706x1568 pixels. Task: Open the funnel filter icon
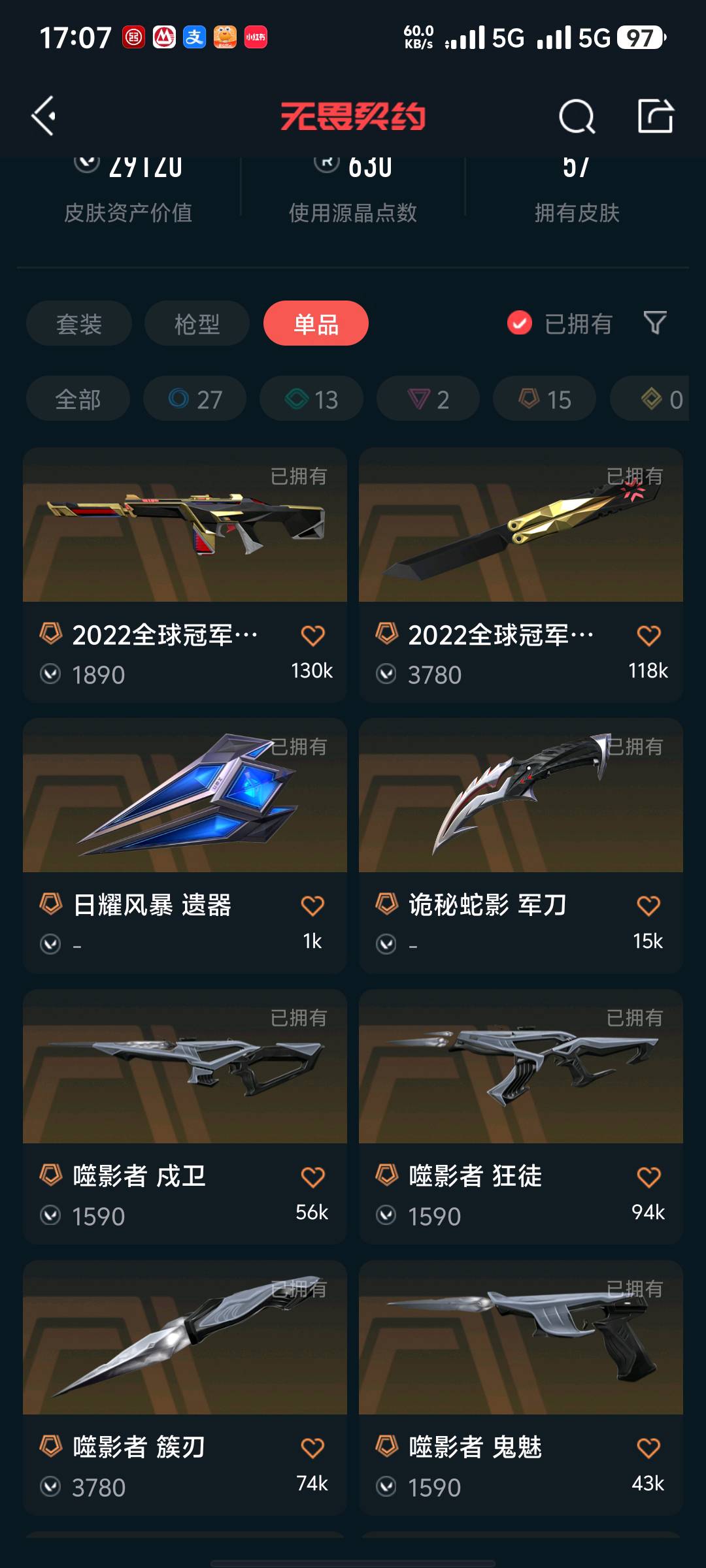pyautogui.click(x=654, y=323)
